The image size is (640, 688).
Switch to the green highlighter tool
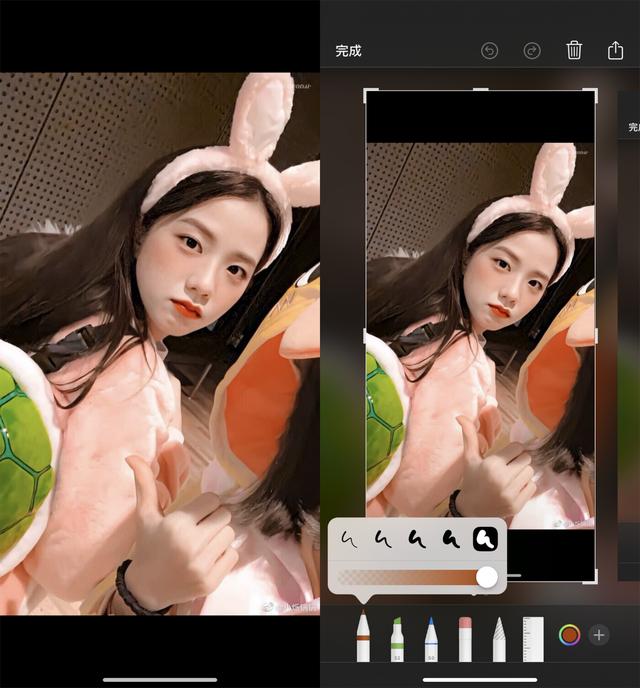[397, 638]
